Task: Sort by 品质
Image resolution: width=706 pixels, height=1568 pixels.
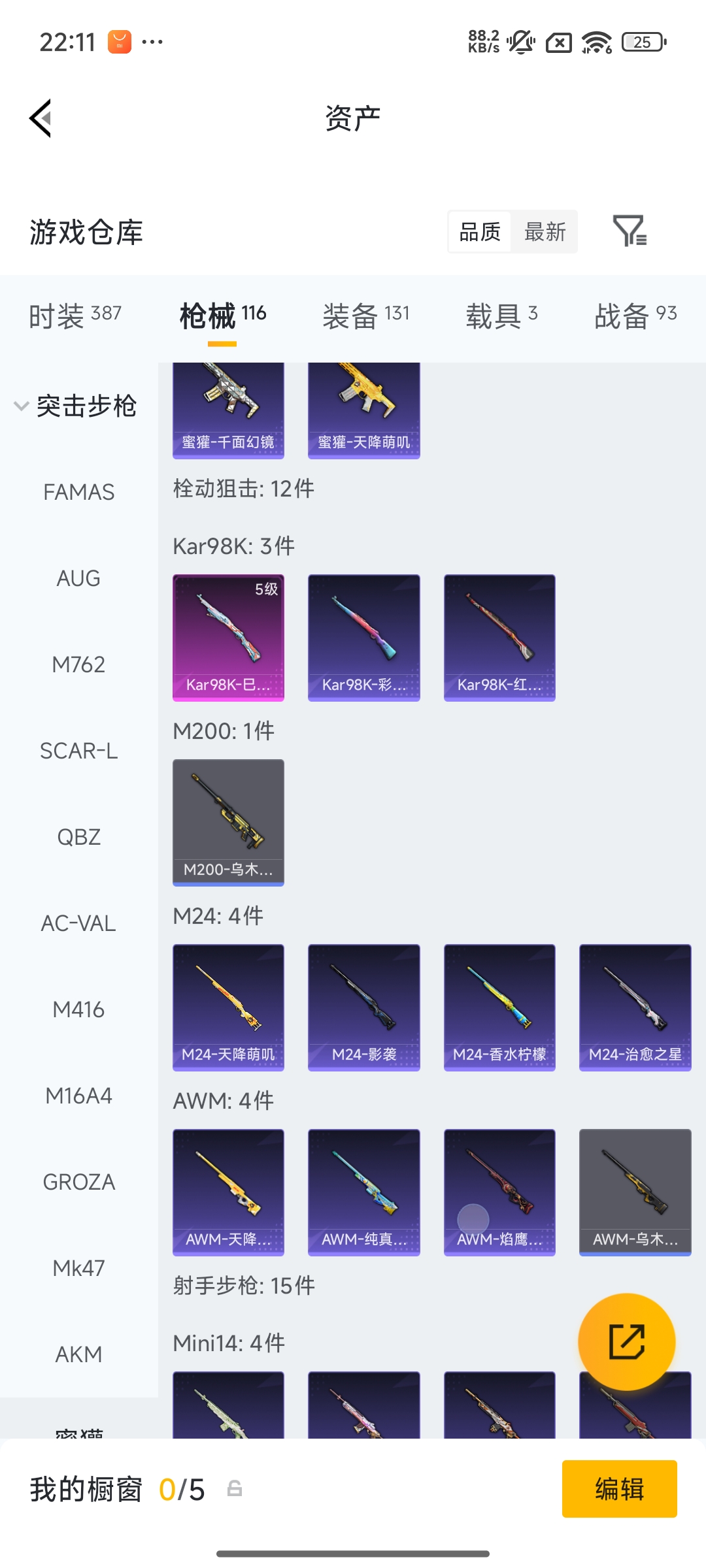Action: click(480, 232)
